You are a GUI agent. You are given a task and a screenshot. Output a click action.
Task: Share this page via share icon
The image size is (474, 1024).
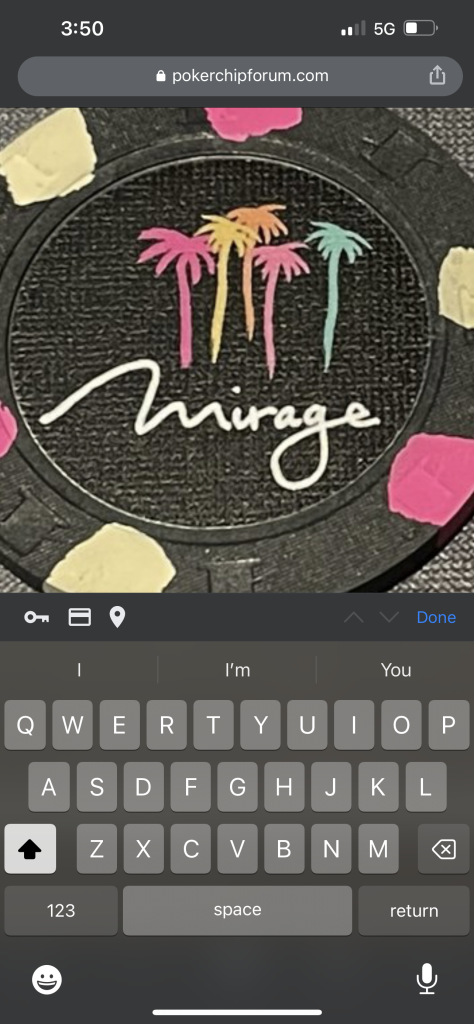click(437, 76)
